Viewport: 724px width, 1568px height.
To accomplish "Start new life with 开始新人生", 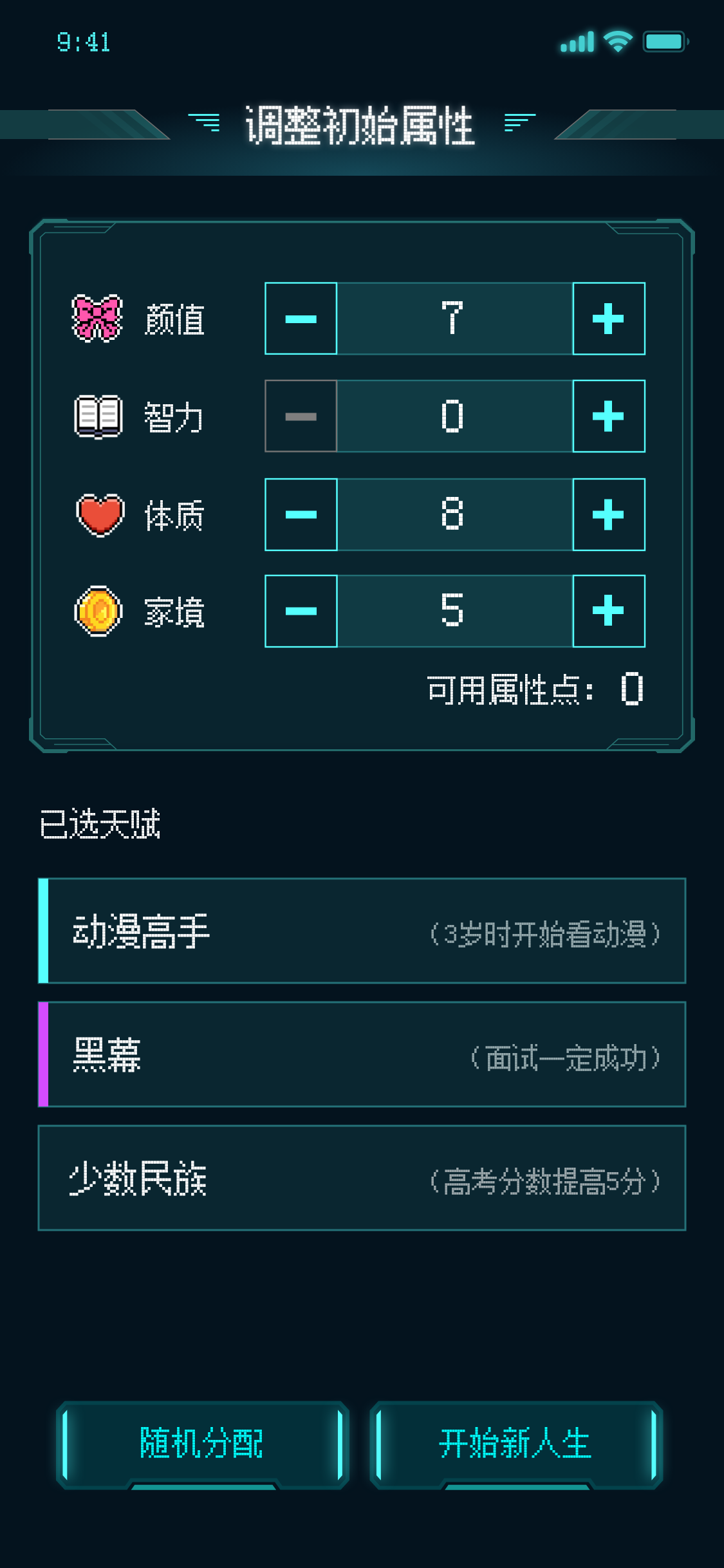I will [515, 1443].
